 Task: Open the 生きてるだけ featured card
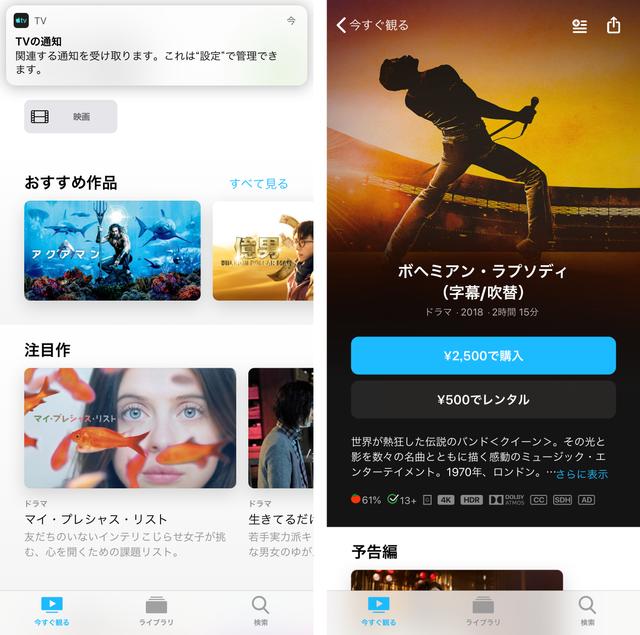(280, 428)
